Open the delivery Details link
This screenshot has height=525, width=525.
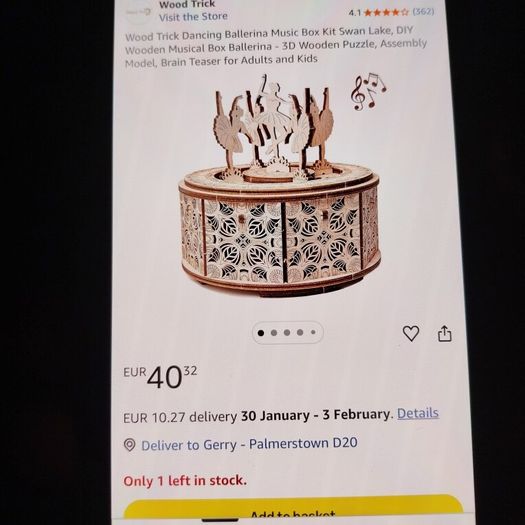418,414
